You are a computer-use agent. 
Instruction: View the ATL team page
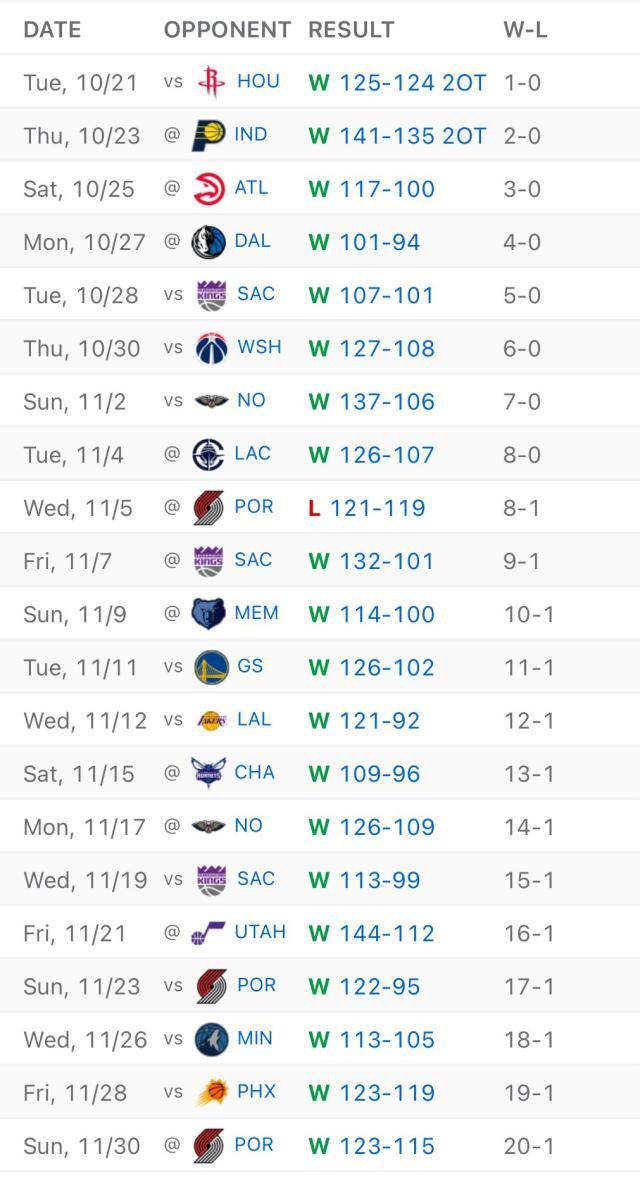(x=251, y=188)
